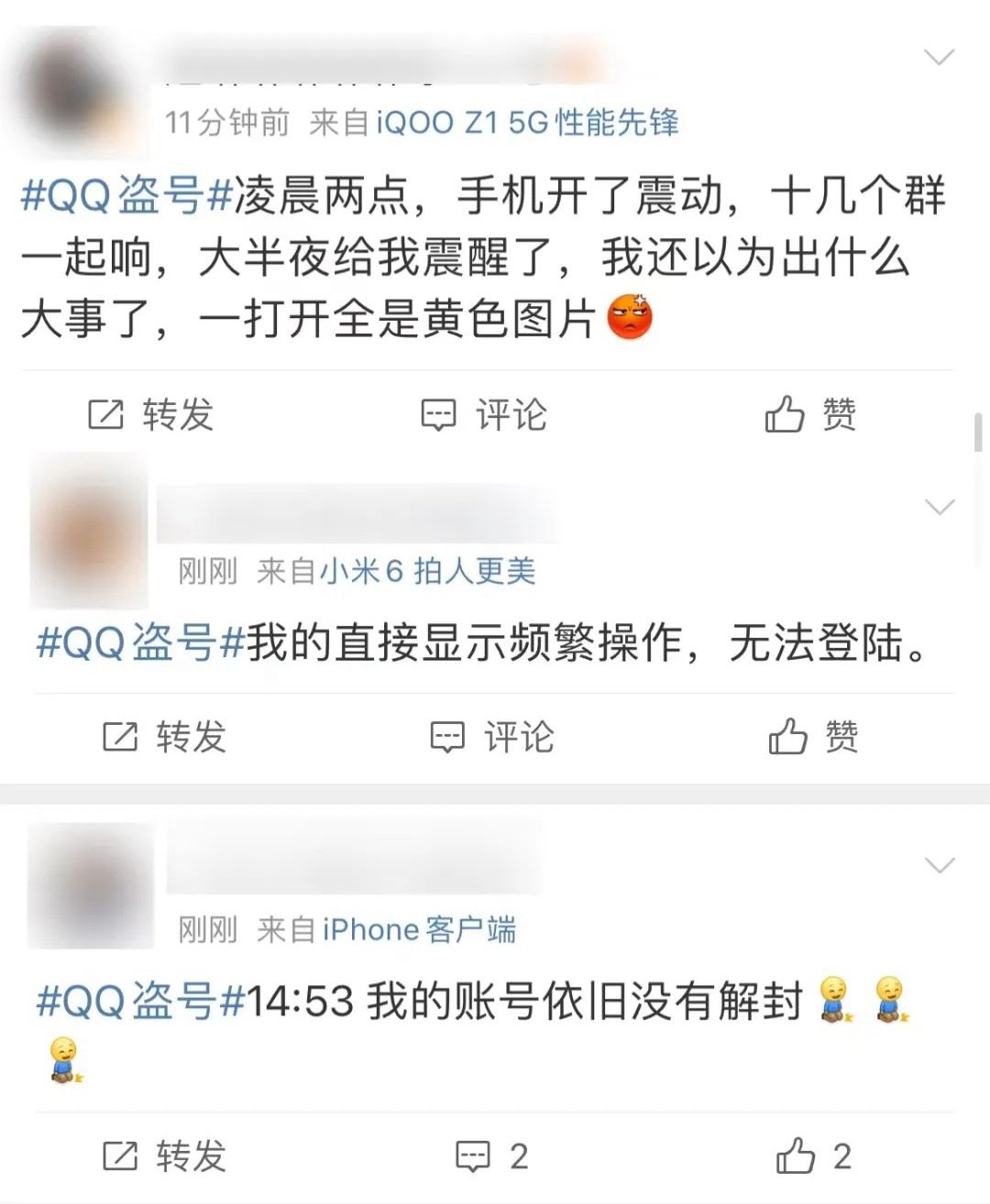Comment on the 无法登陆 post
Image resolution: width=990 pixels, height=1204 pixels.
[492, 737]
